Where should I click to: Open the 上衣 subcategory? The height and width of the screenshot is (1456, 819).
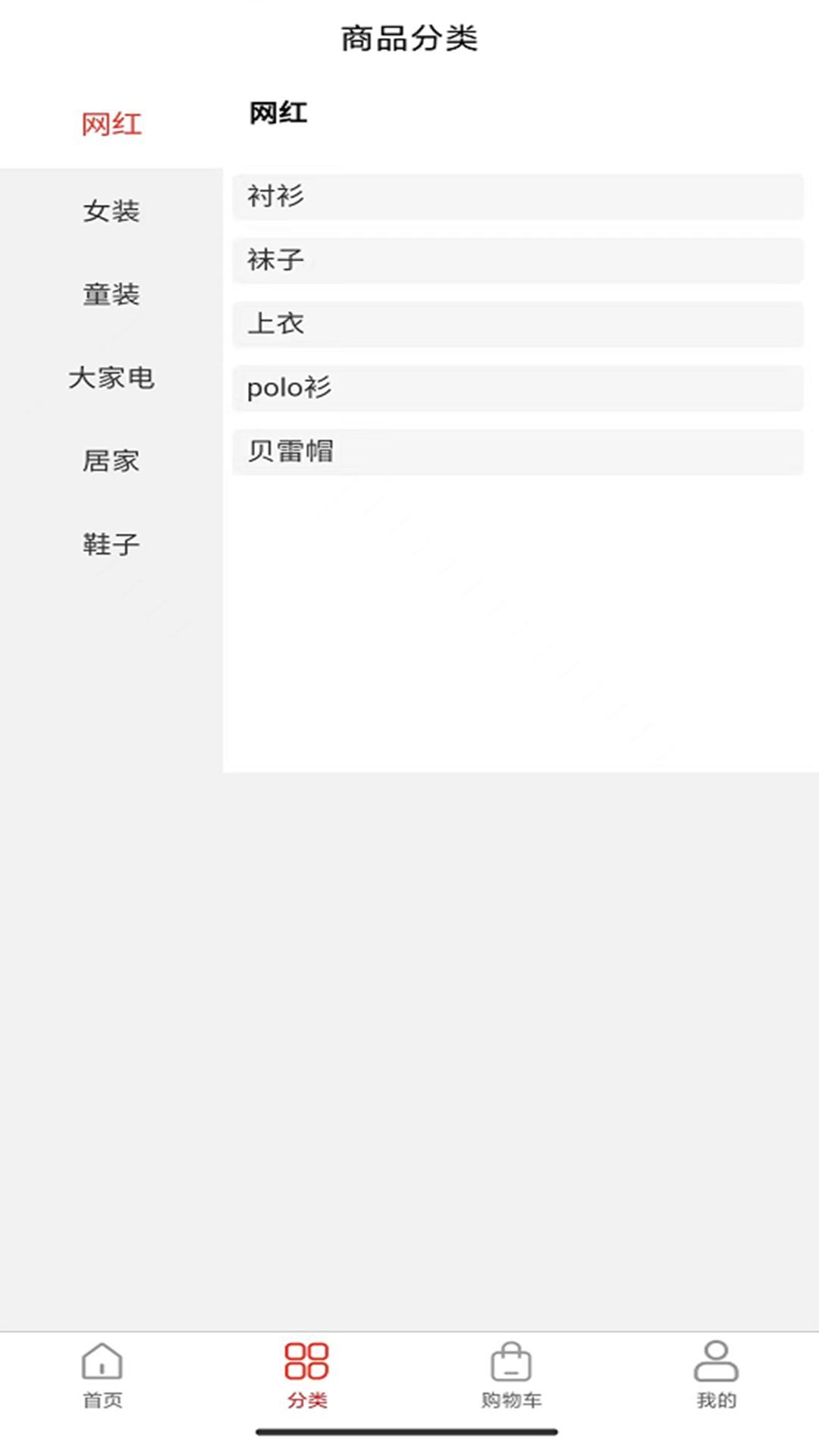tap(516, 324)
